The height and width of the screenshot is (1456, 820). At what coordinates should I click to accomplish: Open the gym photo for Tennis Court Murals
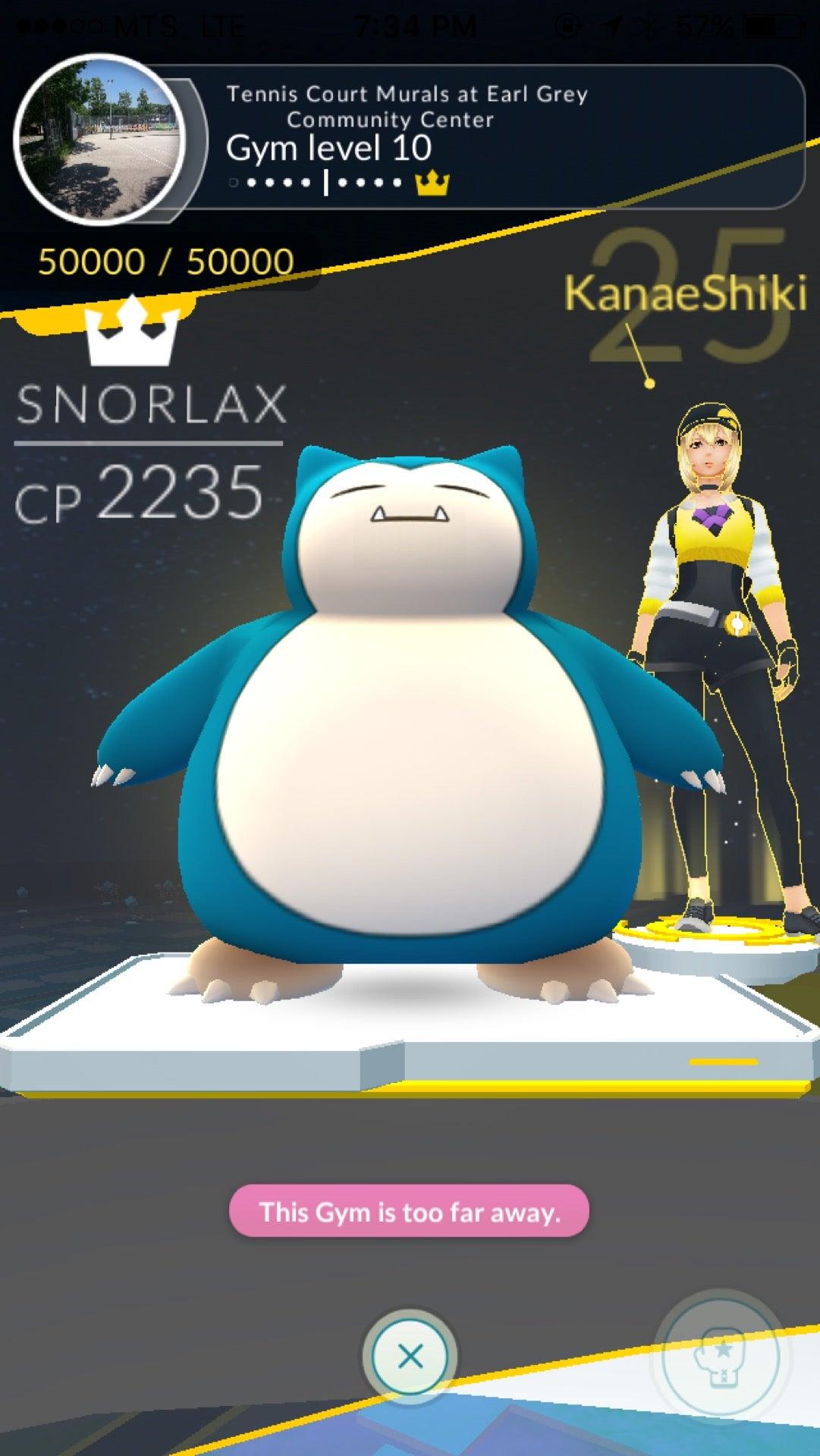coord(99,140)
